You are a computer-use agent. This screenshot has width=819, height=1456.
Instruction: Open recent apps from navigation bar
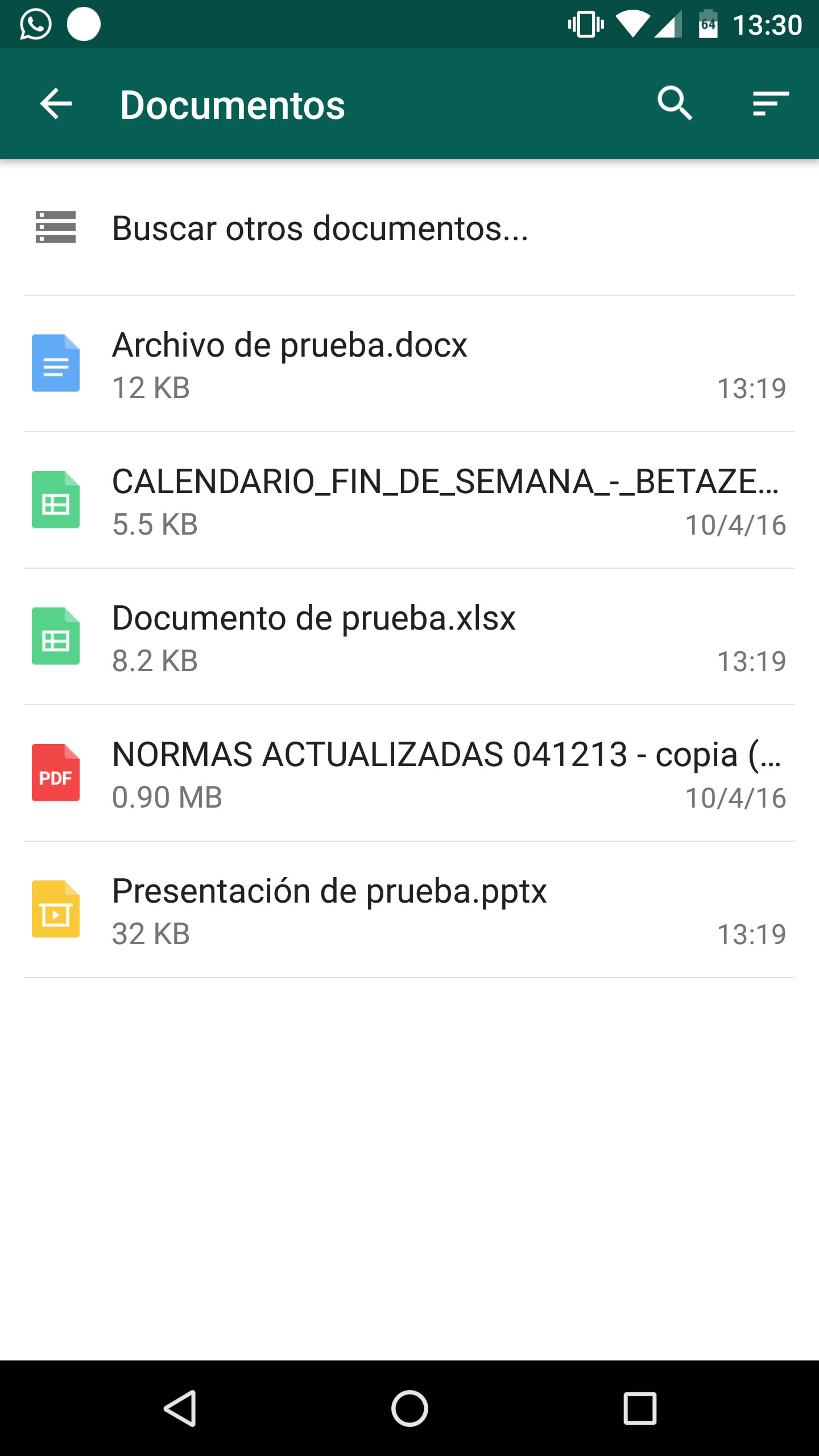[640, 1408]
